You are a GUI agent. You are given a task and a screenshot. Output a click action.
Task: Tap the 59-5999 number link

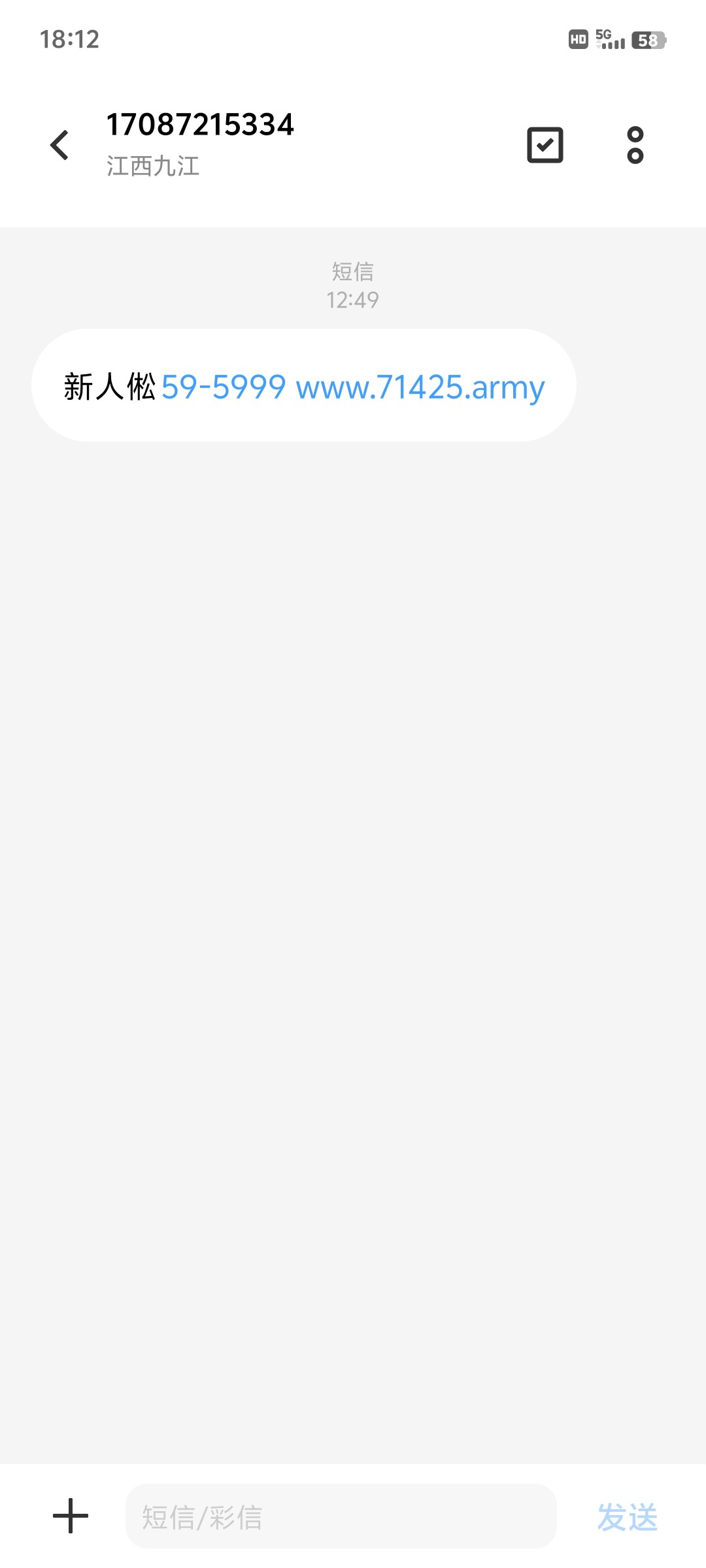(x=224, y=387)
